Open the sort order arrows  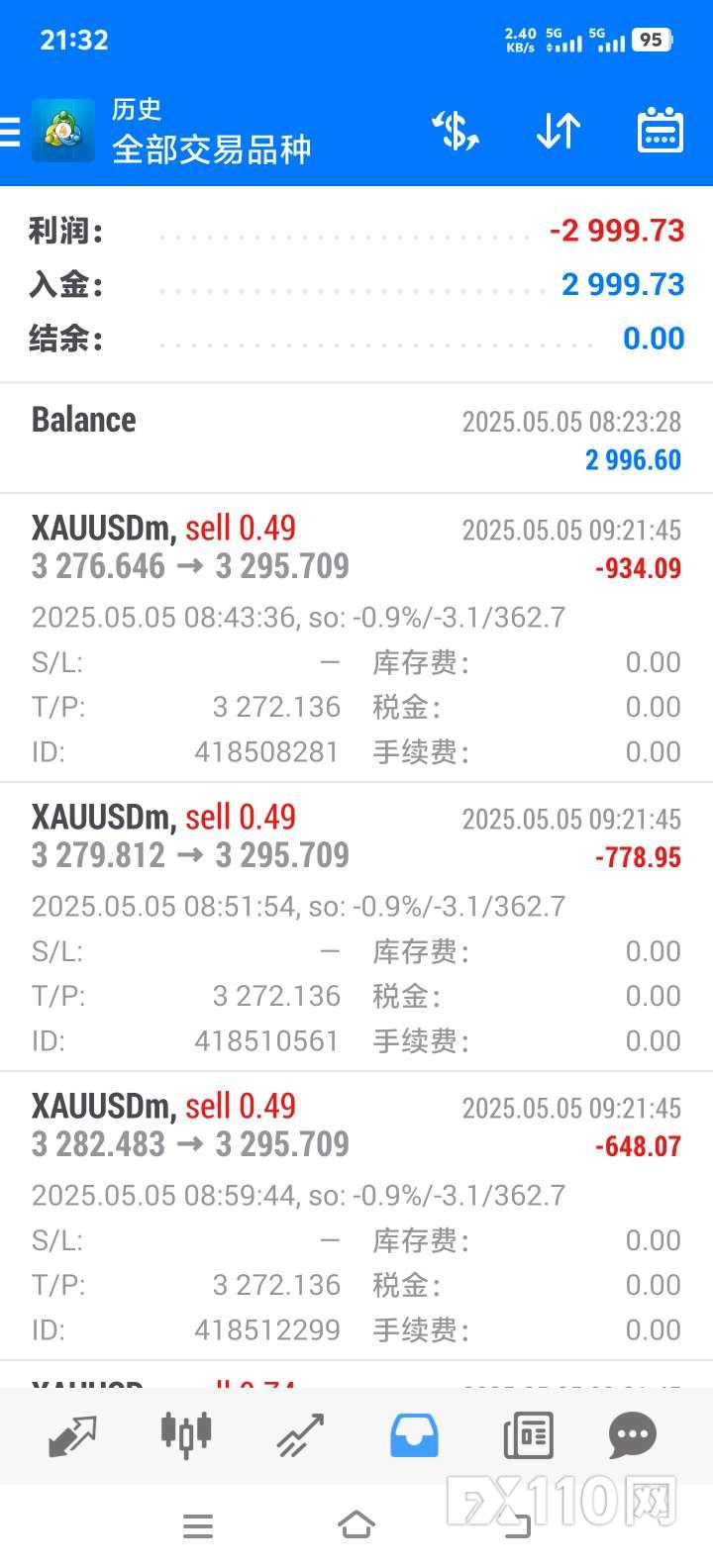(559, 131)
